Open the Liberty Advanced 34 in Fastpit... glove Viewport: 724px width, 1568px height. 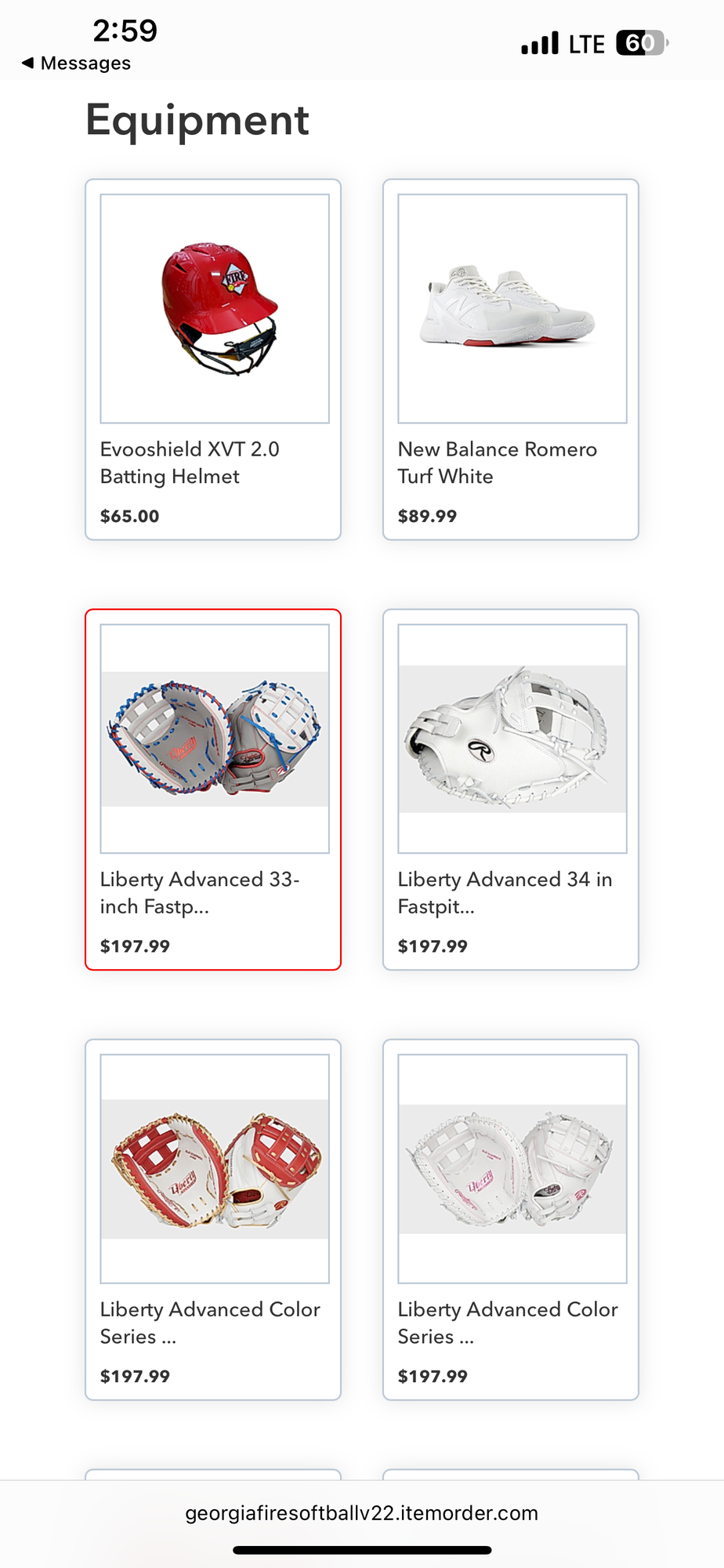[x=511, y=789]
